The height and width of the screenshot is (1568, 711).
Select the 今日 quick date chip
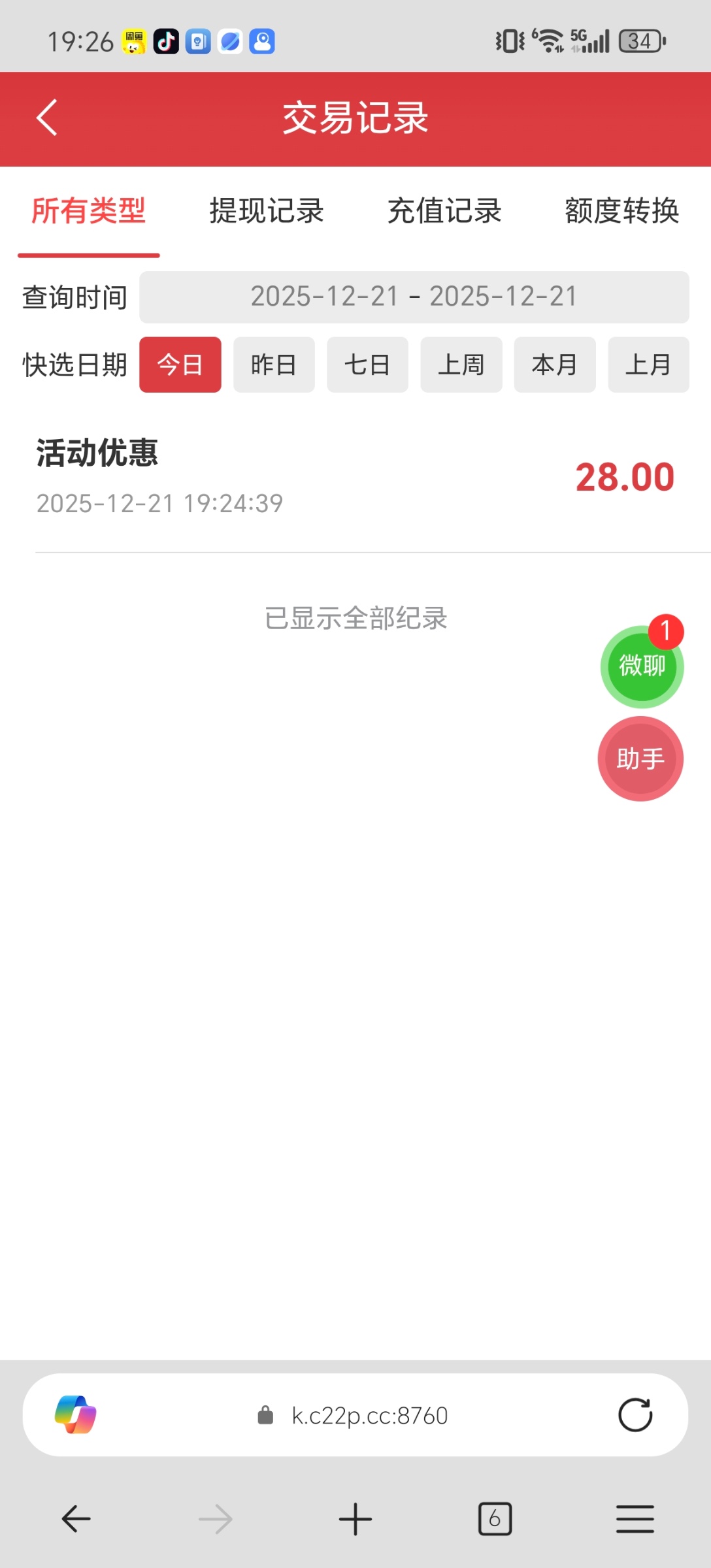180,365
